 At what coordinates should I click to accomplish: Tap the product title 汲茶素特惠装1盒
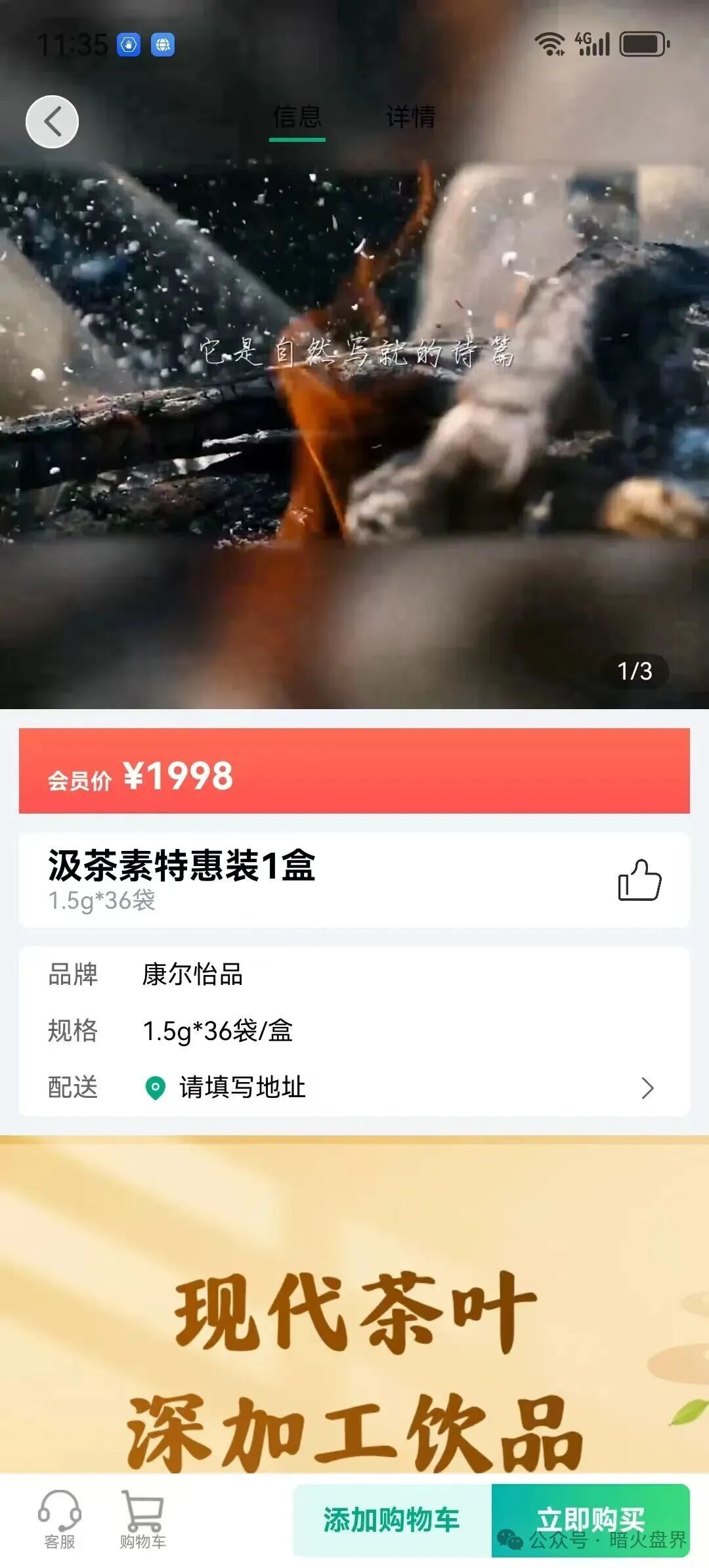181,865
